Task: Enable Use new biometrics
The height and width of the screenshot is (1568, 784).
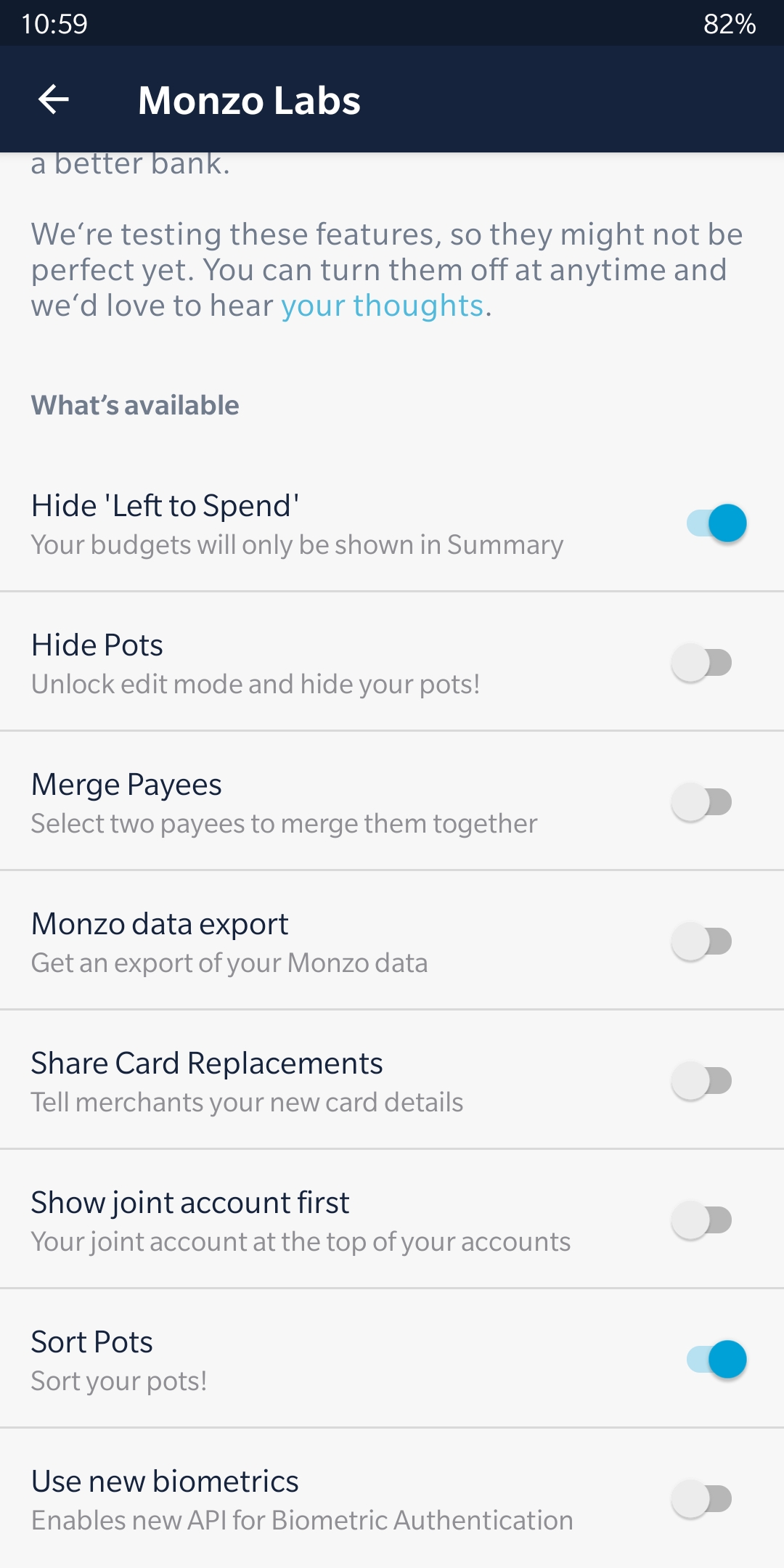Action: click(702, 1499)
